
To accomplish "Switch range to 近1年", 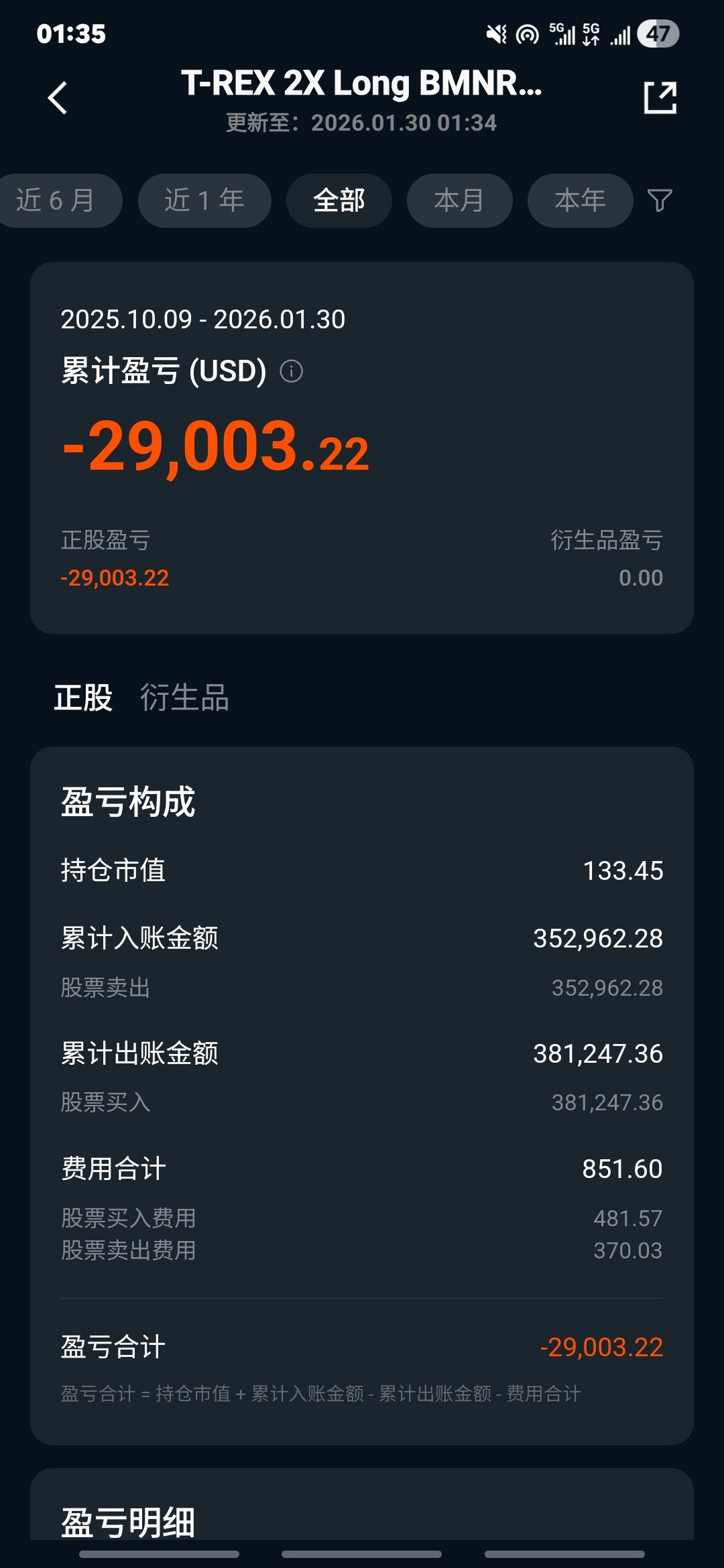I will (204, 200).
